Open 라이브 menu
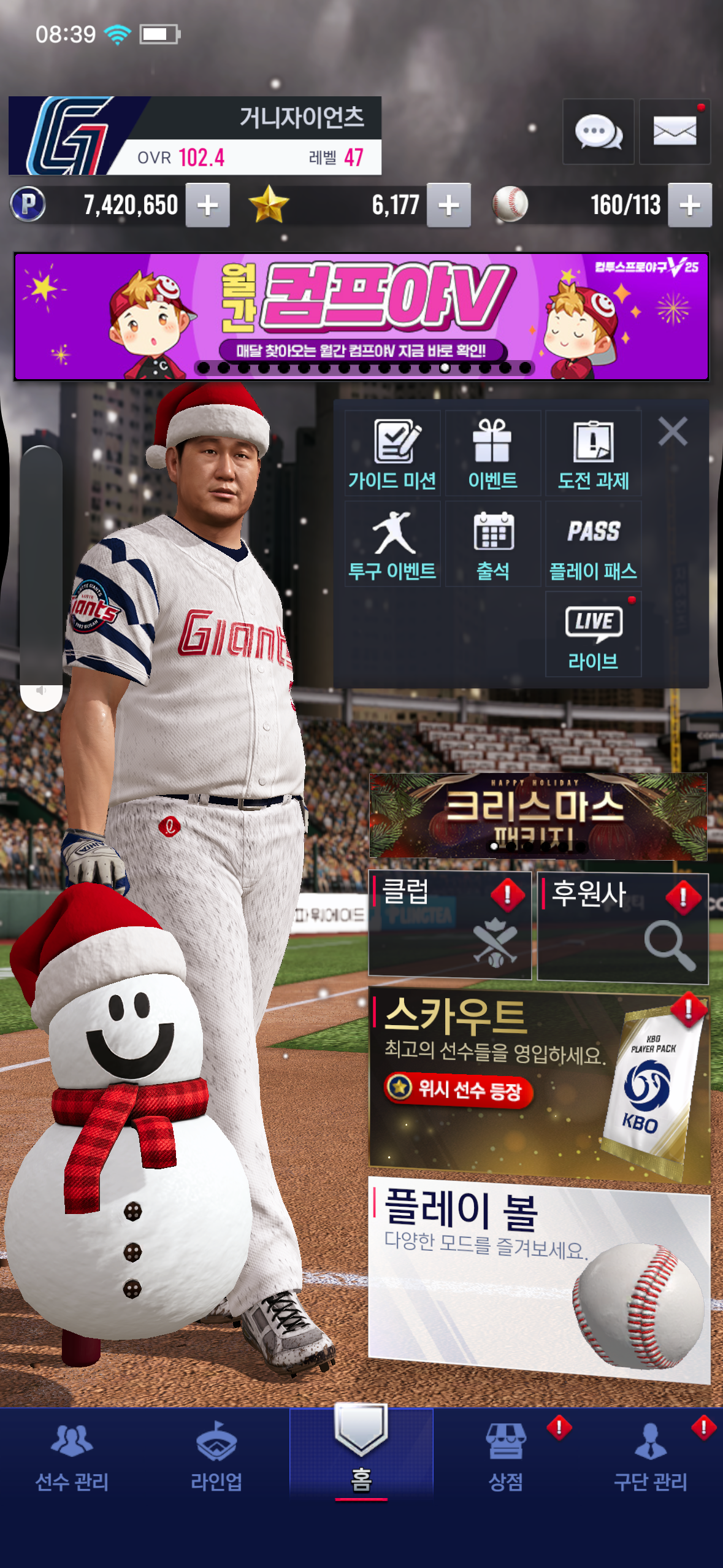Viewport: 723px width, 1568px height. pos(593,634)
